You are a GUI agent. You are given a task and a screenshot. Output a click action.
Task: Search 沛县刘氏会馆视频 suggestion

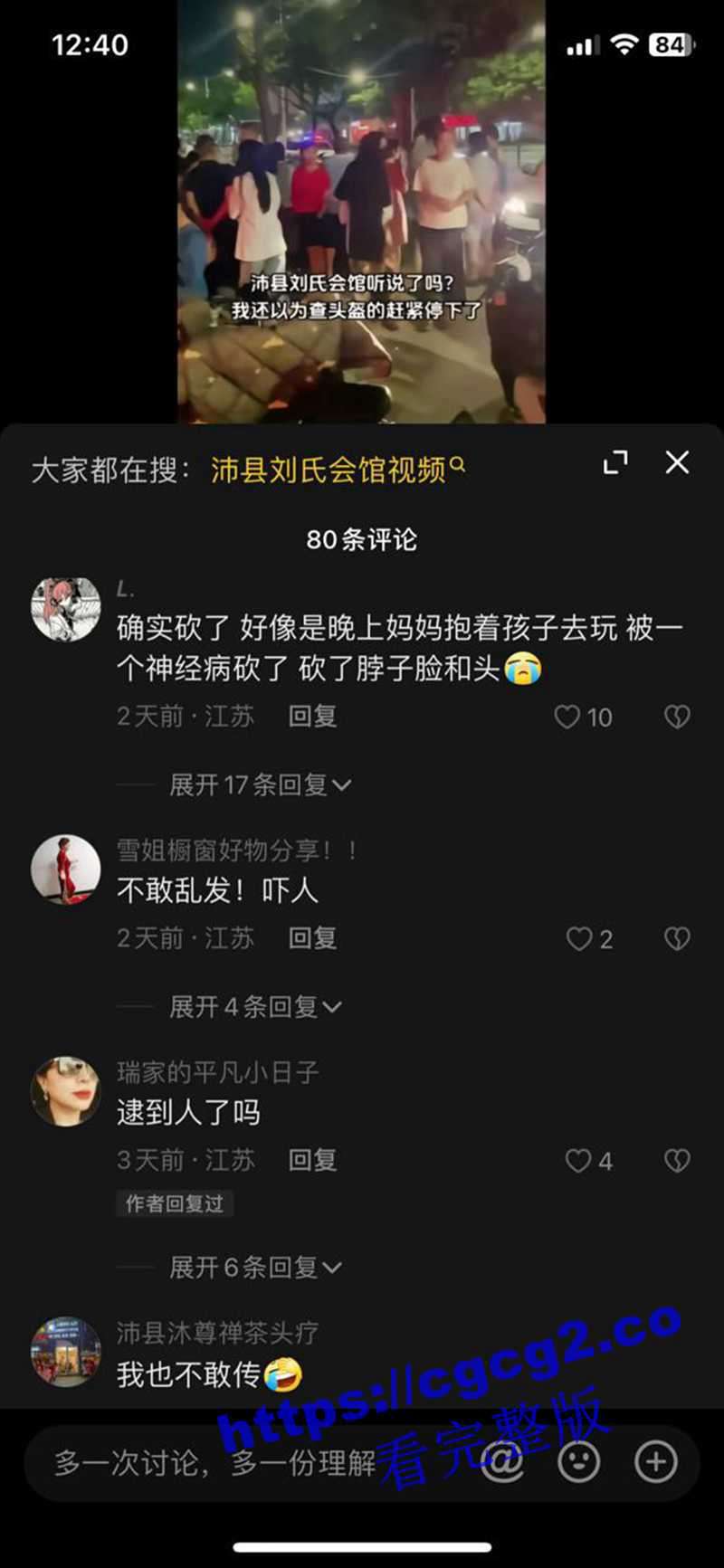click(x=337, y=470)
